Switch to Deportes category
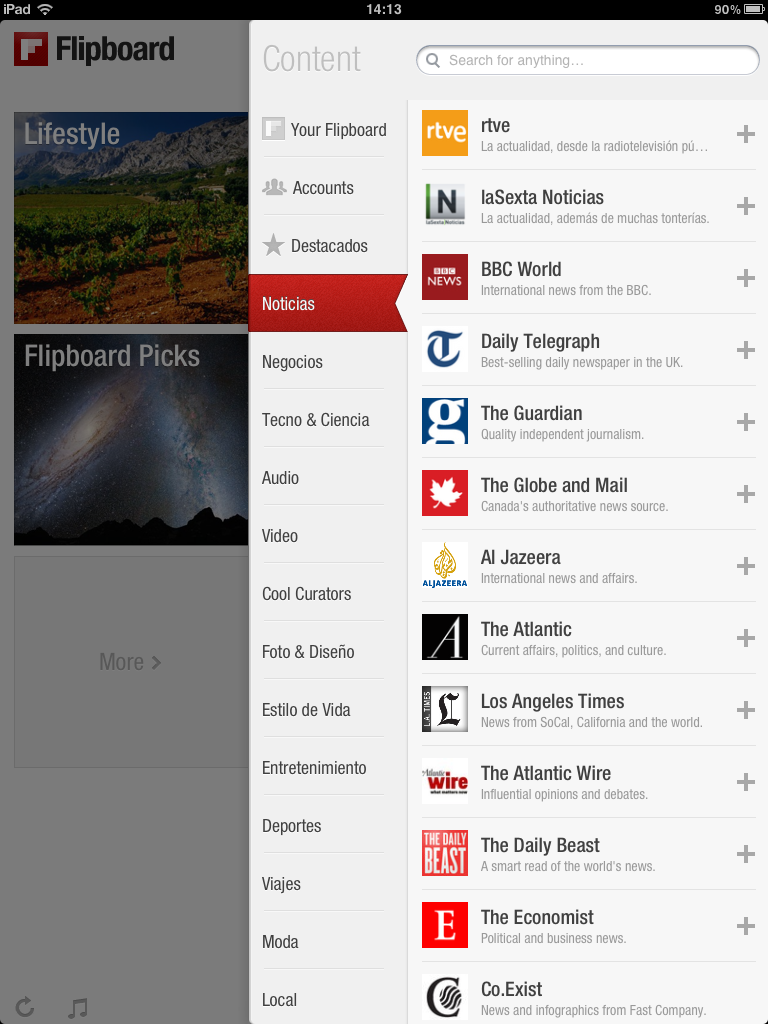This screenshot has width=768, height=1024. pyautogui.click(x=292, y=826)
